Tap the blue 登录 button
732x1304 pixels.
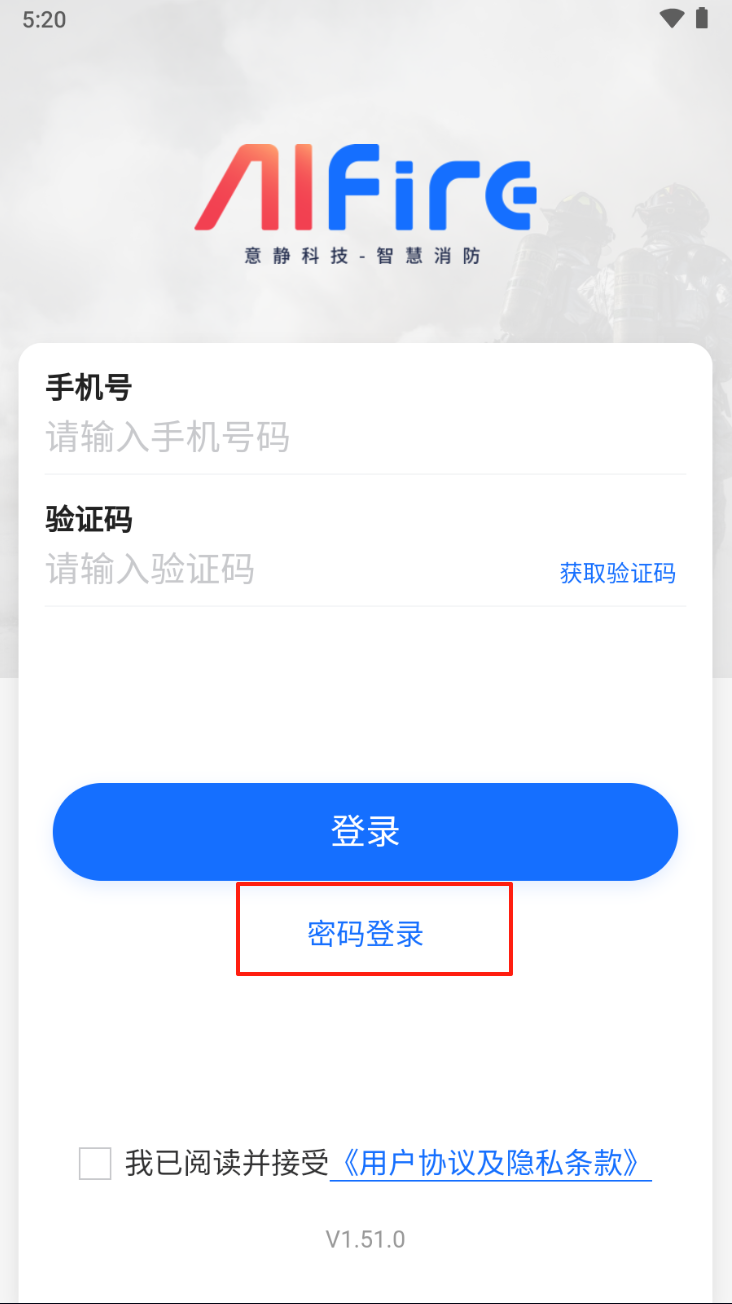[x=365, y=832]
